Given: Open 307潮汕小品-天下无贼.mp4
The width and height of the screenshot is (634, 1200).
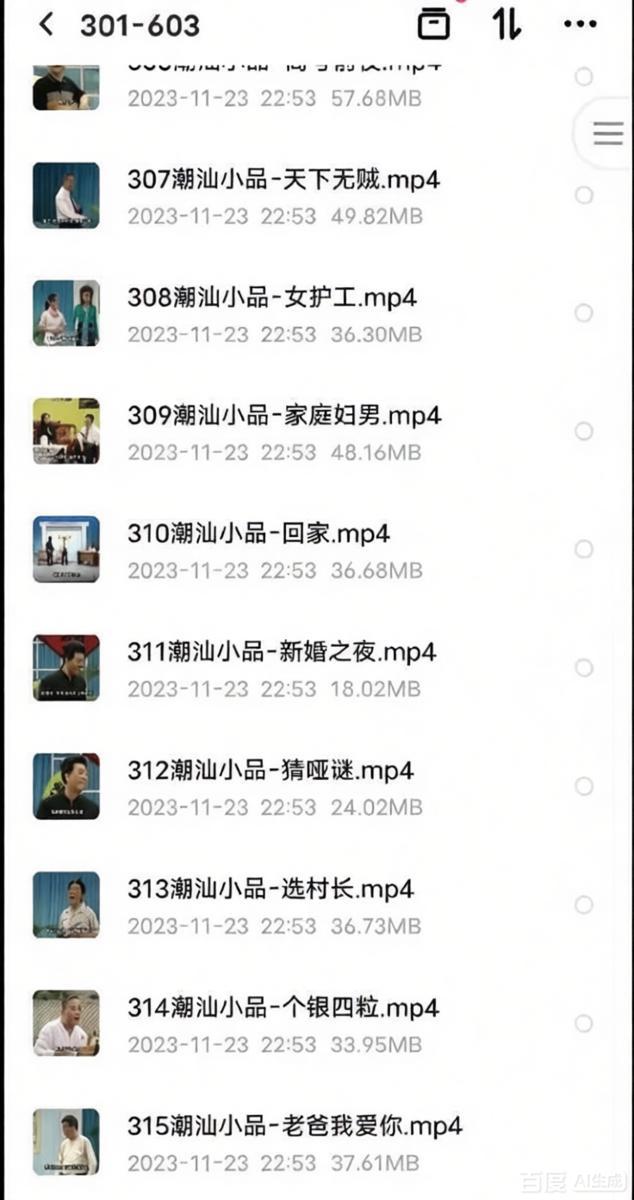Looking at the screenshot, I should point(284,180).
